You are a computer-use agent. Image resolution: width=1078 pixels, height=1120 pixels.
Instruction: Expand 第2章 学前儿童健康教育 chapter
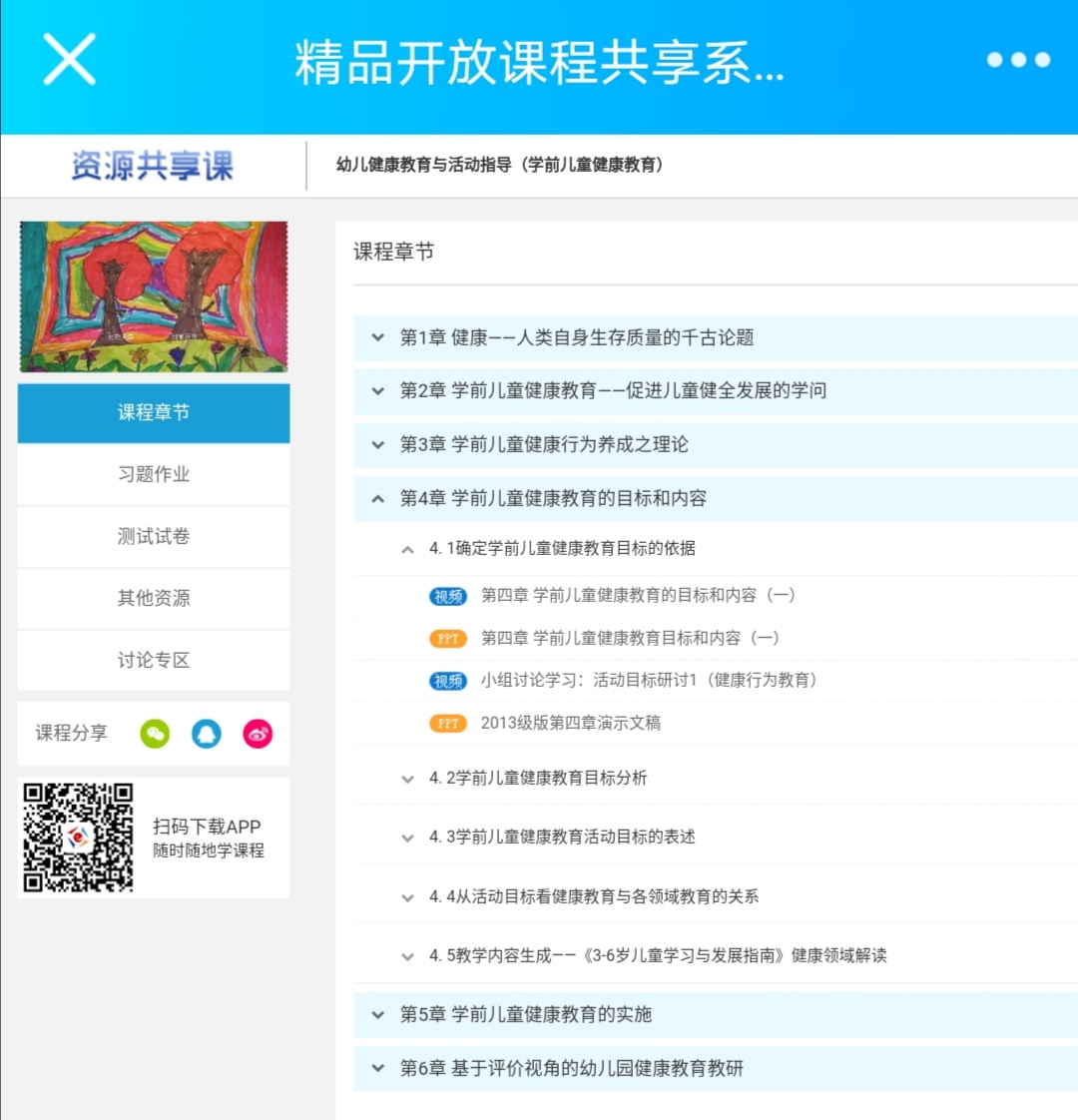tap(612, 390)
